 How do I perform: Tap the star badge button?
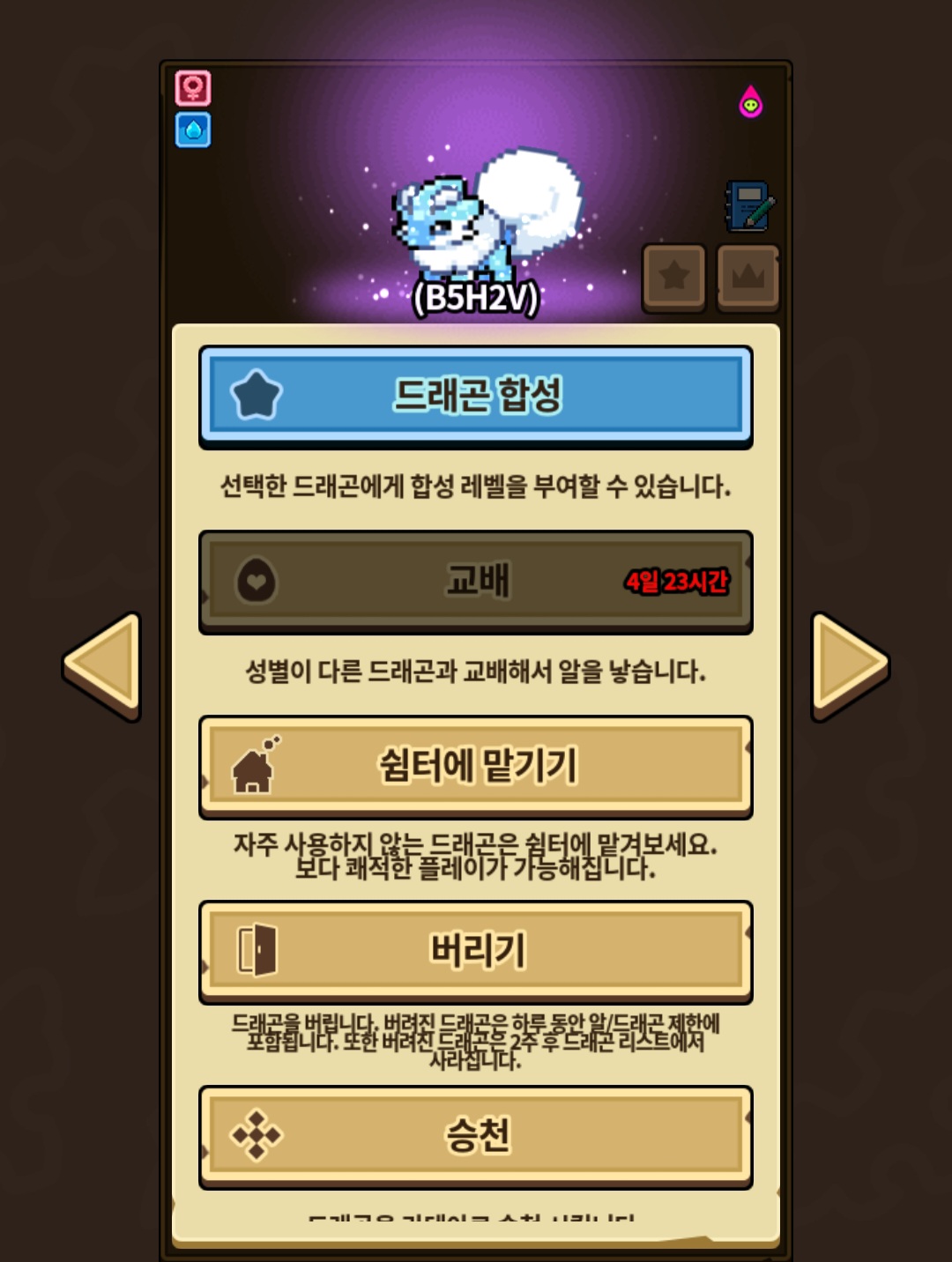(674, 277)
